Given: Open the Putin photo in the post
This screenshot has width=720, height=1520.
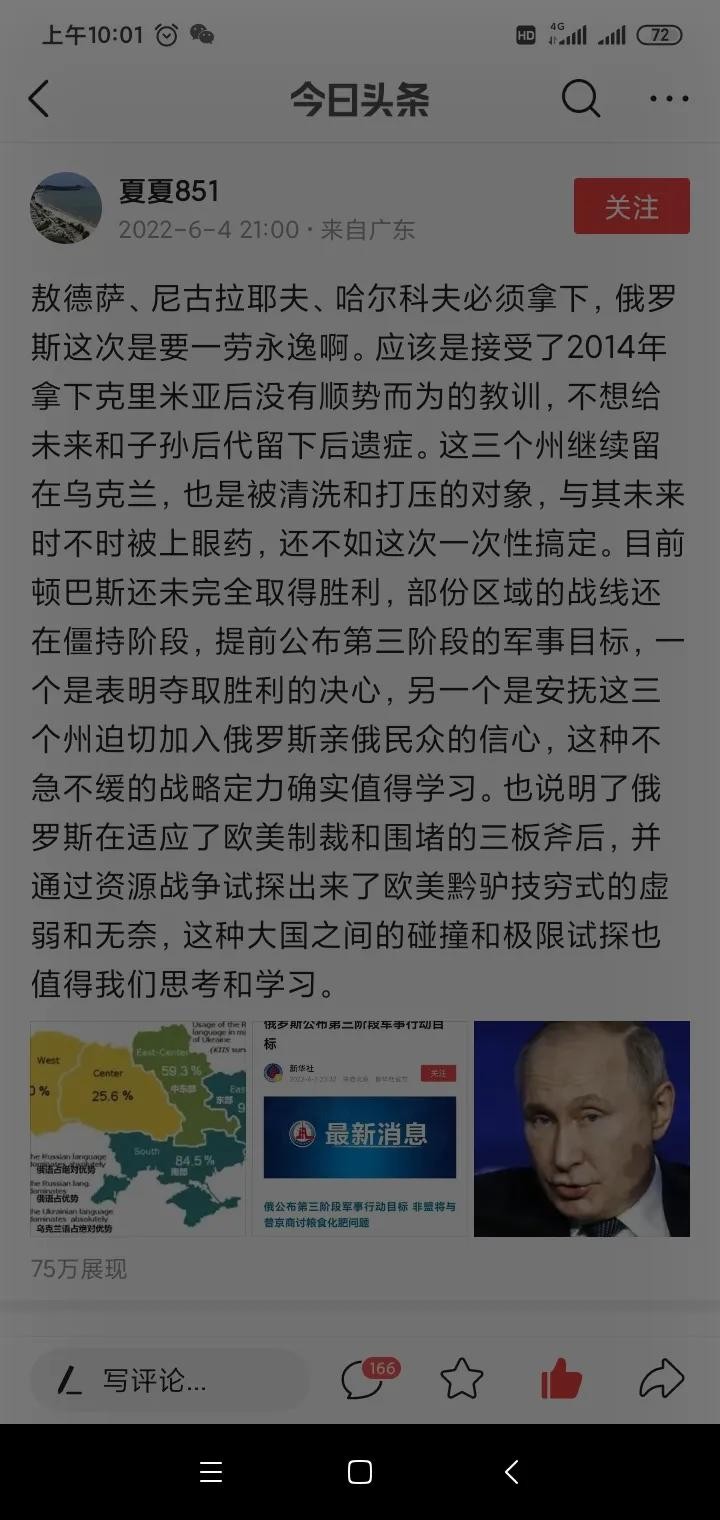Looking at the screenshot, I should coord(581,1128).
